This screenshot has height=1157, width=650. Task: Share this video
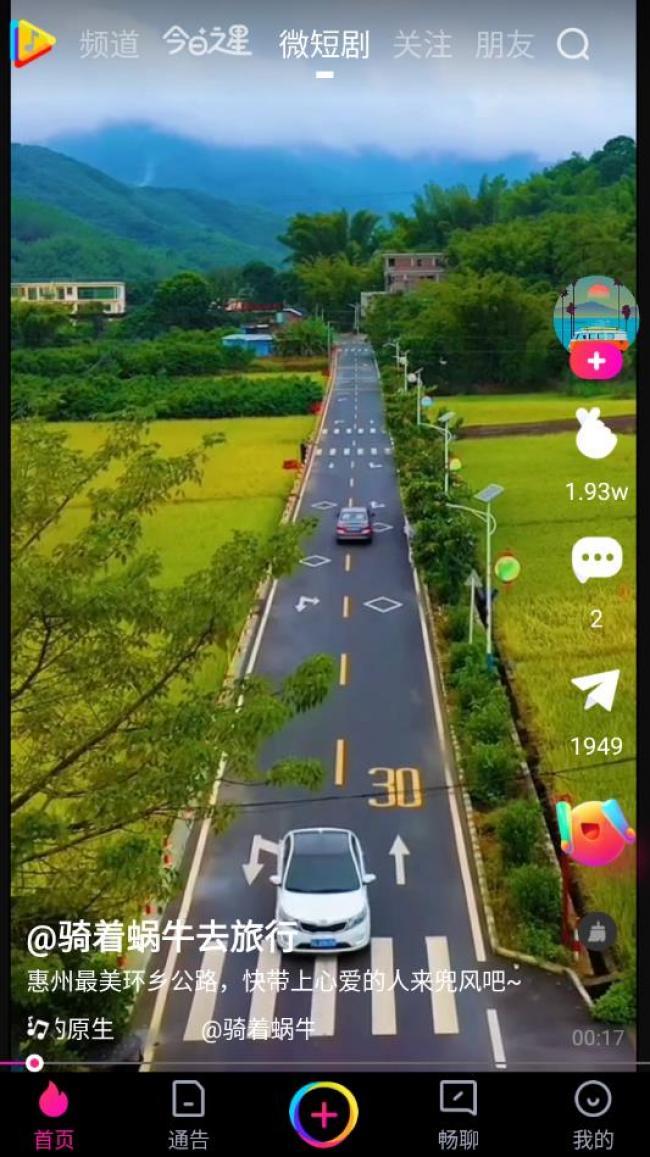(x=596, y=690)
